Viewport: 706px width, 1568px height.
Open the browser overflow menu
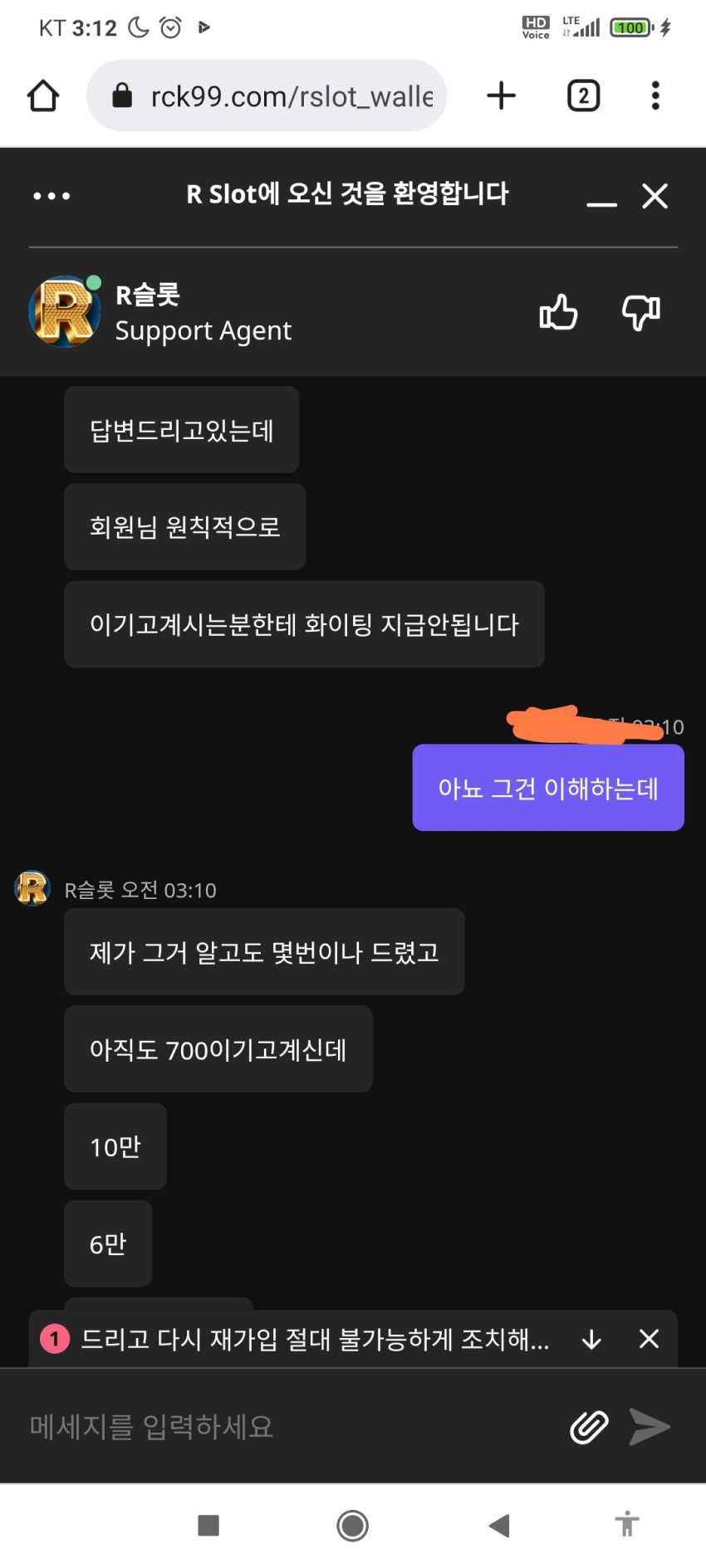click(655, 95)
